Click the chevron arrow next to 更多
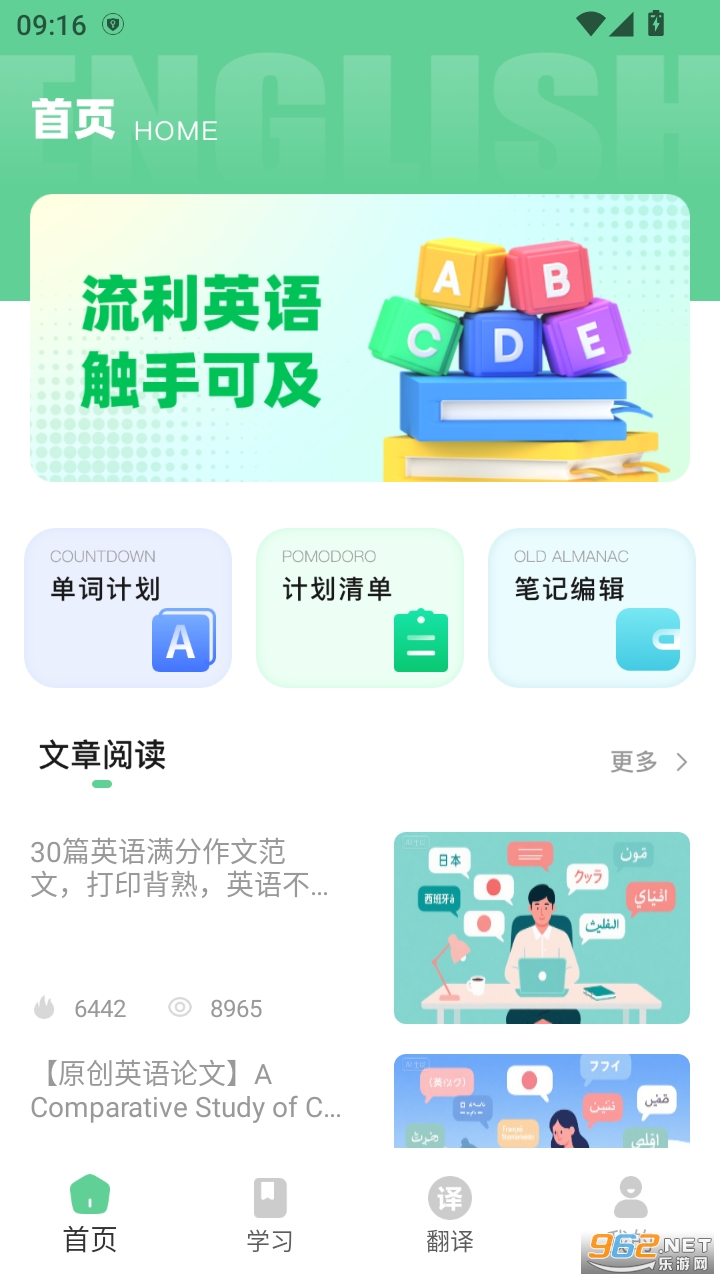This screenshot has width=720, height=1280. click(x=681, y=762)
